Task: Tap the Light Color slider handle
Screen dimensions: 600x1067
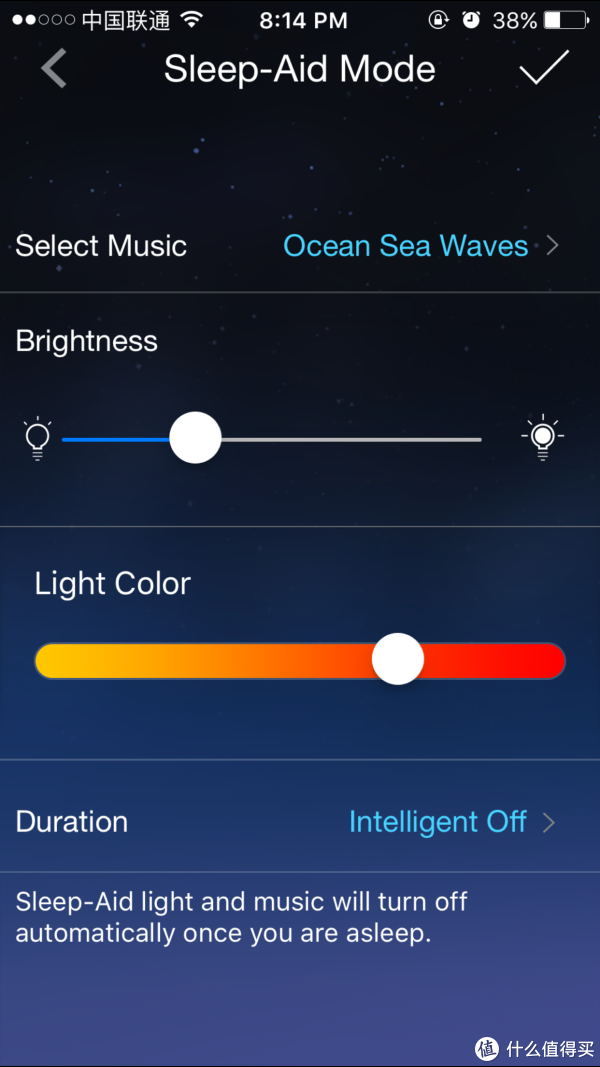Action: 398,659
